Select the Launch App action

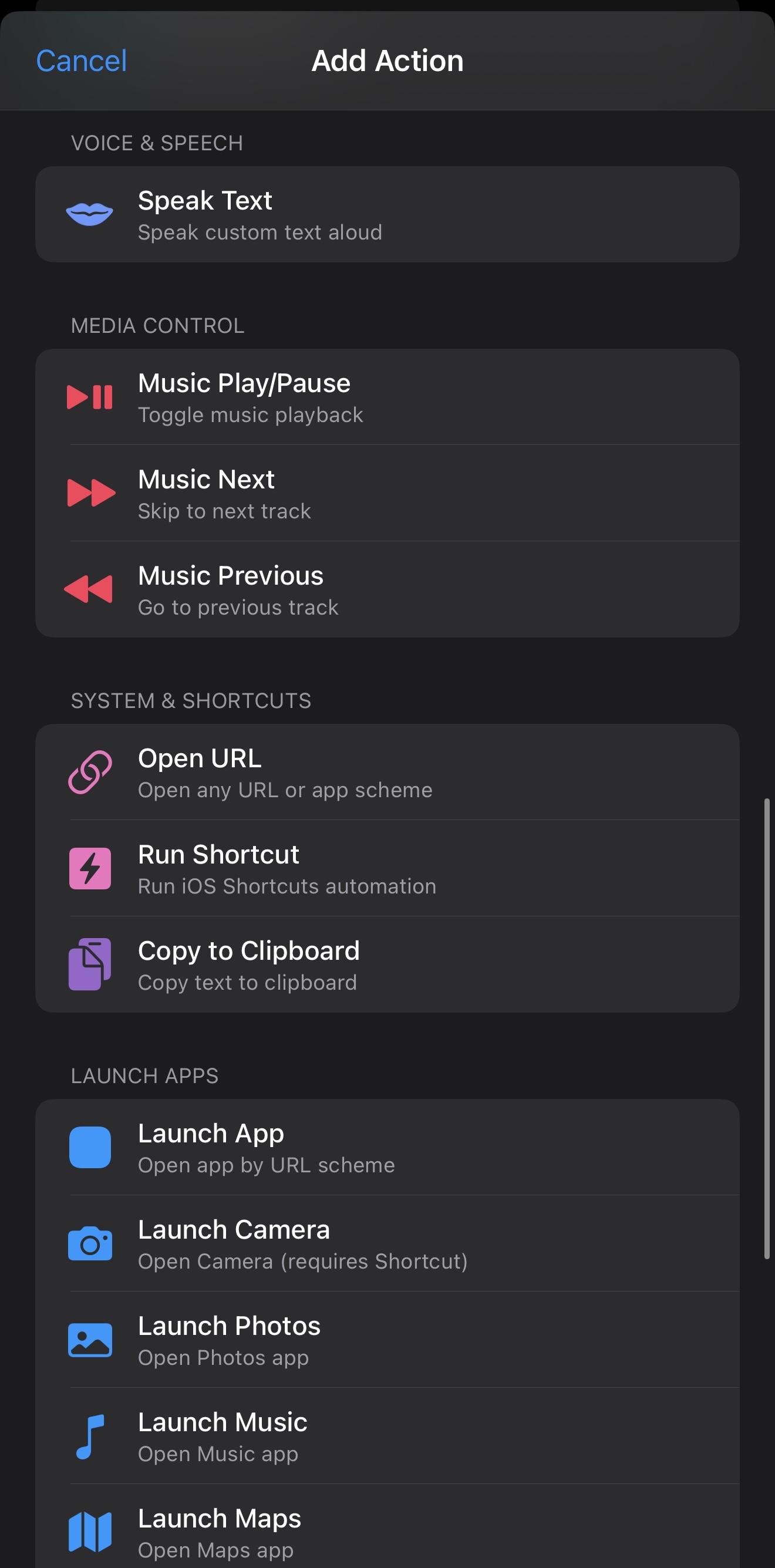(x=387, y=1147)
